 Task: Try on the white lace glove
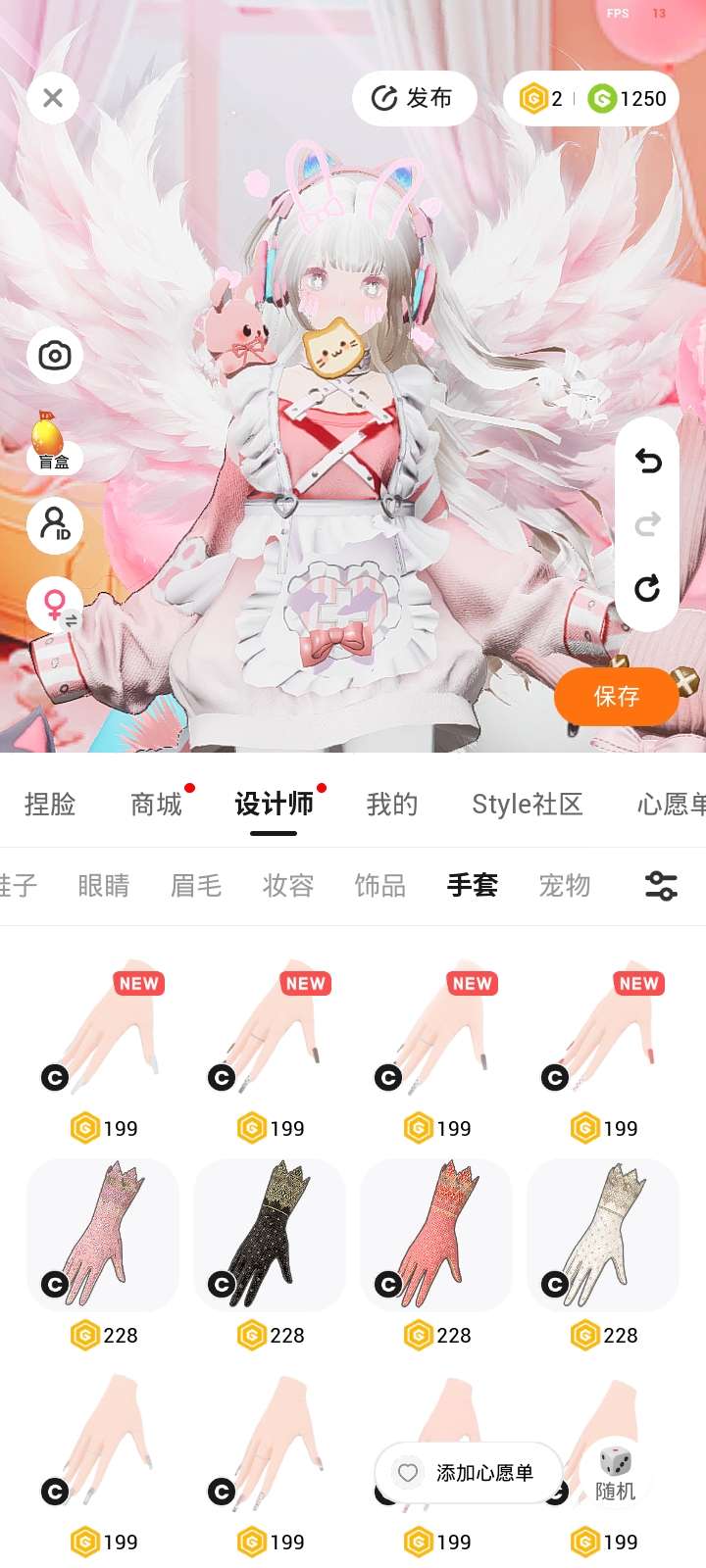pos(603,1235)
